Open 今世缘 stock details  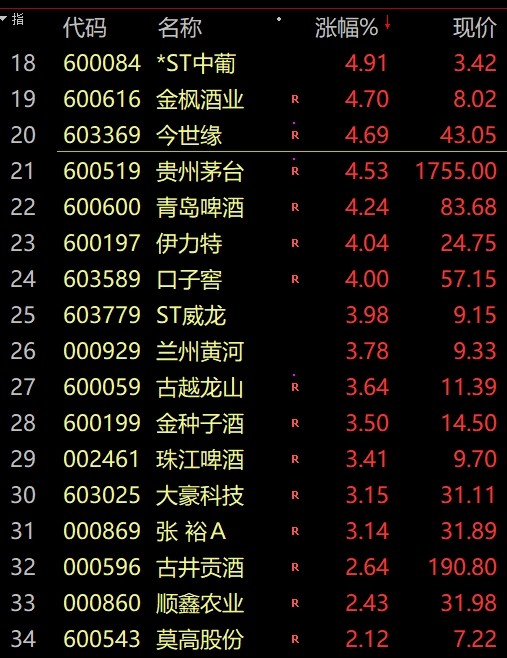click(x=254, y=135)
